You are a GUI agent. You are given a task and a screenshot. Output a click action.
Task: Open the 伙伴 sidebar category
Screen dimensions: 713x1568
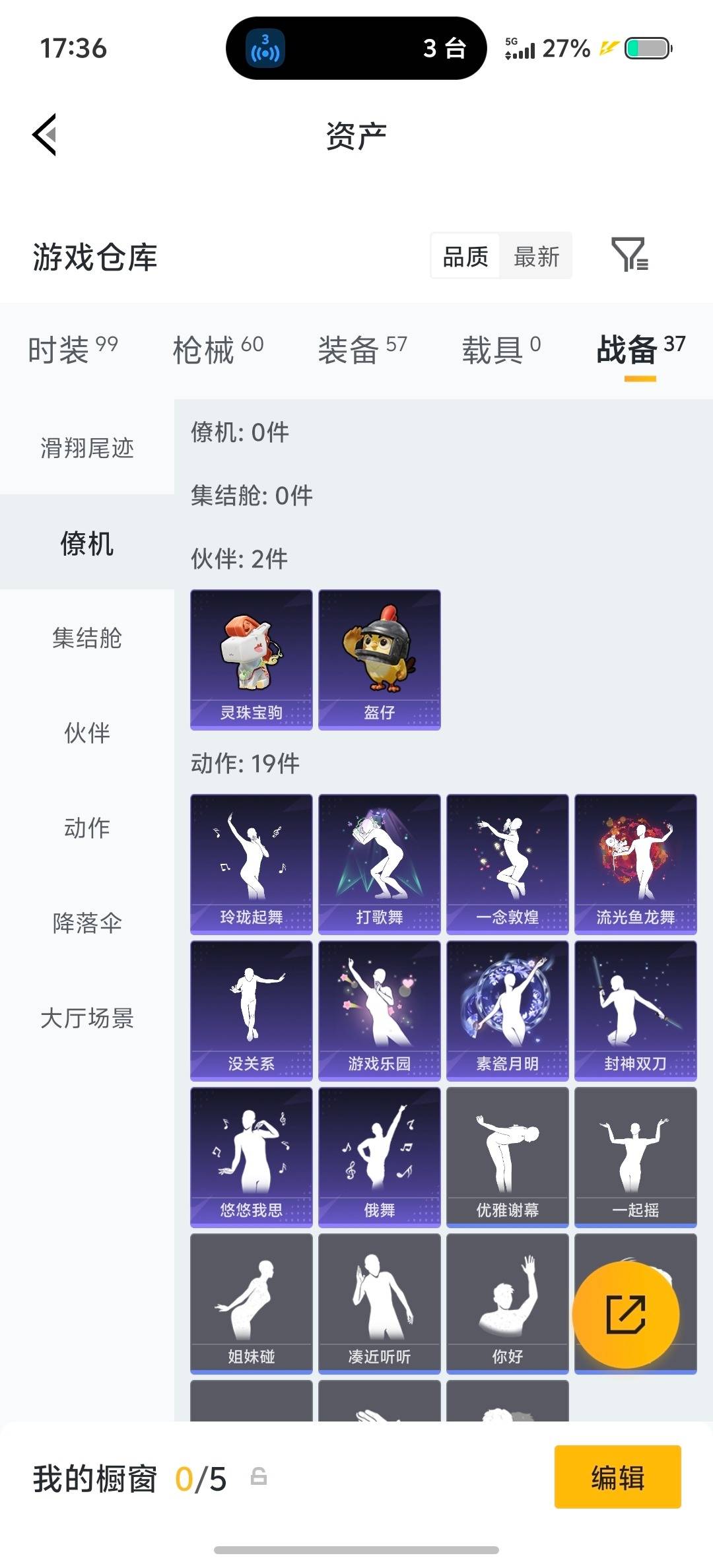(86, 733)
